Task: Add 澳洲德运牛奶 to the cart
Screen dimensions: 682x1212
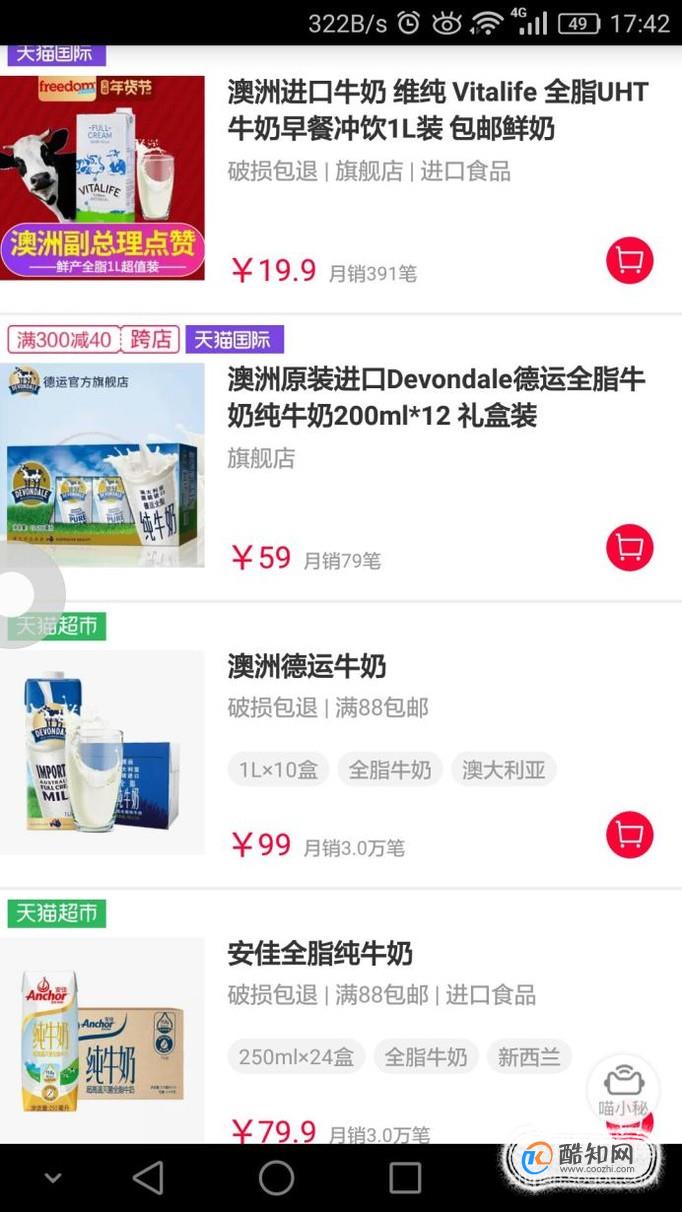Action: point(630,835)
